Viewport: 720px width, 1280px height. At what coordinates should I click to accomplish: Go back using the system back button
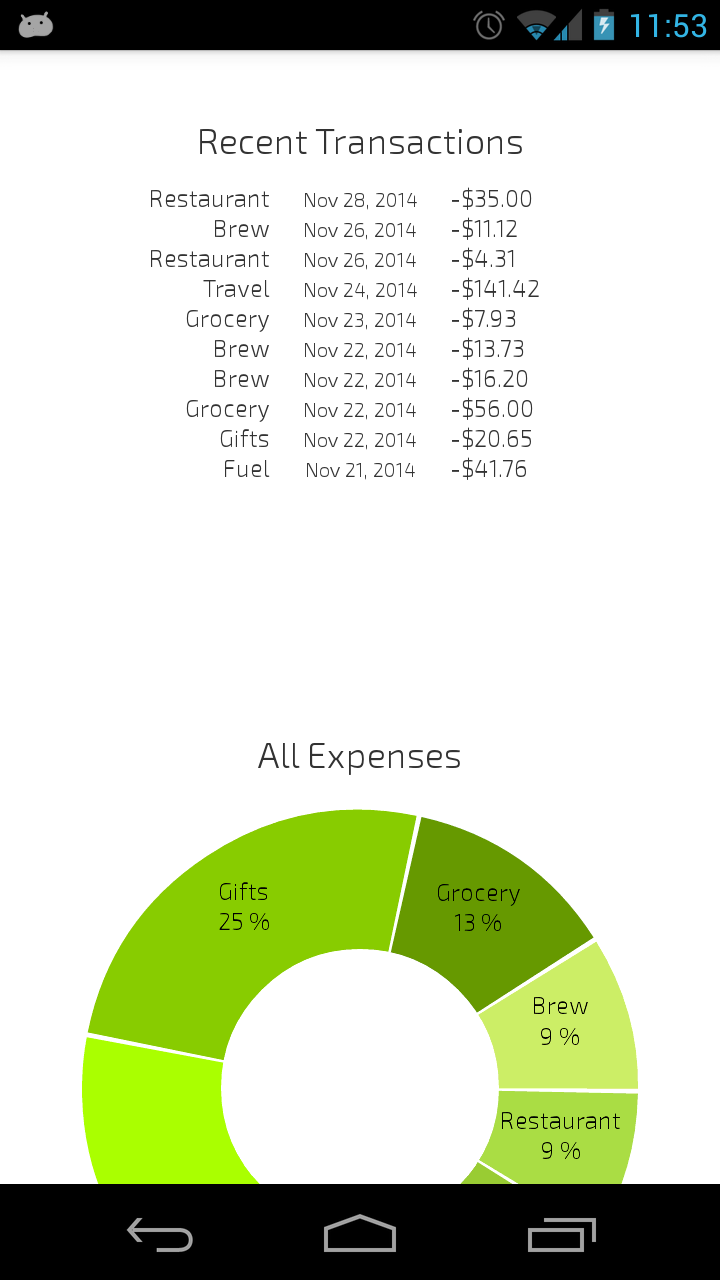160,1234
